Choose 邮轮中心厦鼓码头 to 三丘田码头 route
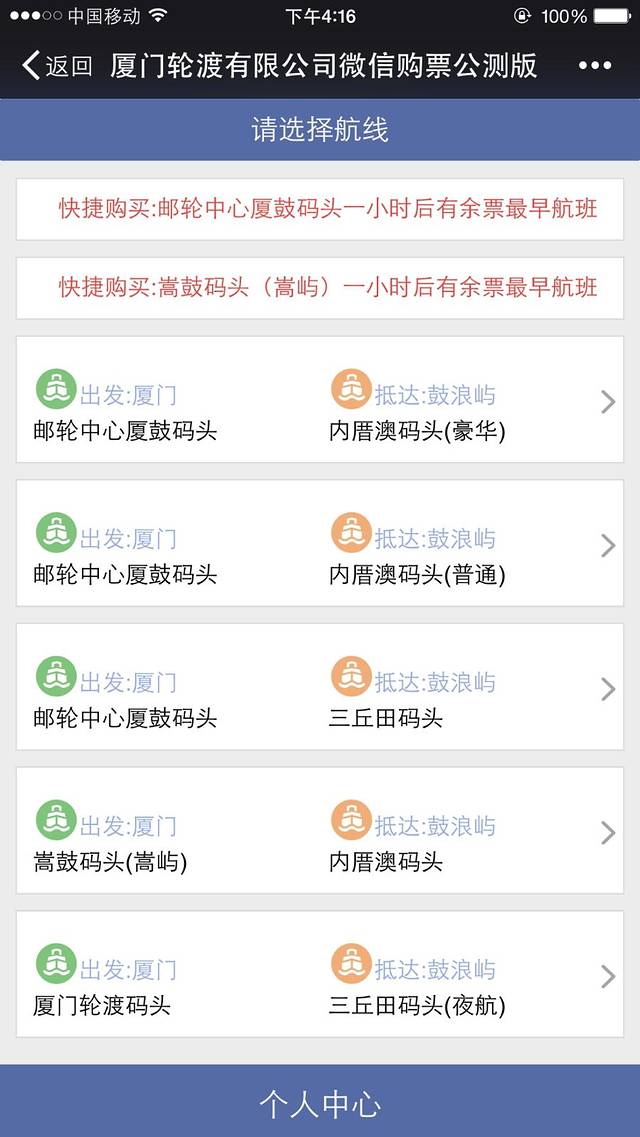Viewport: 640px width, 1137px height. 320,687
